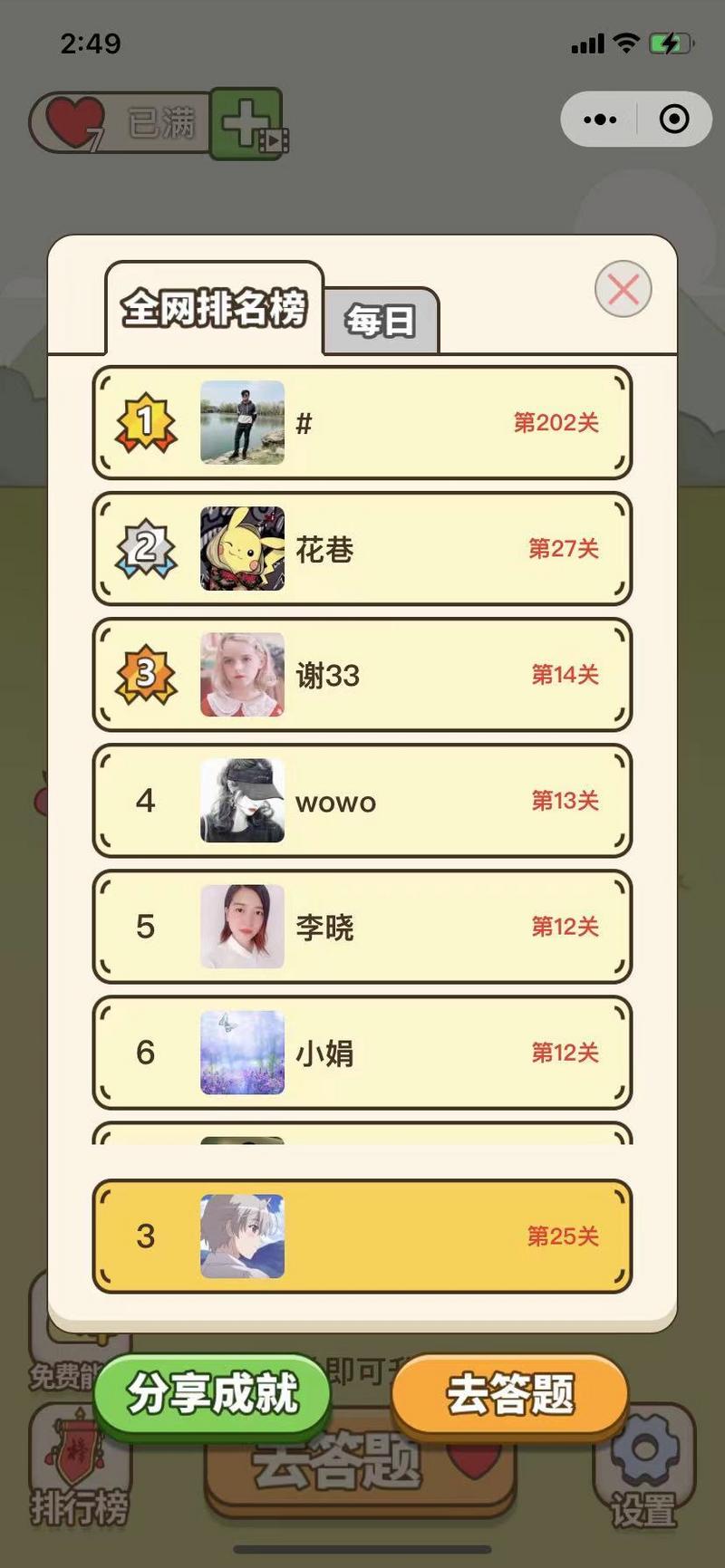This screenshot has height=1568, width=725.
Task: Open wowo's ranking row
Action: (362, 801)
